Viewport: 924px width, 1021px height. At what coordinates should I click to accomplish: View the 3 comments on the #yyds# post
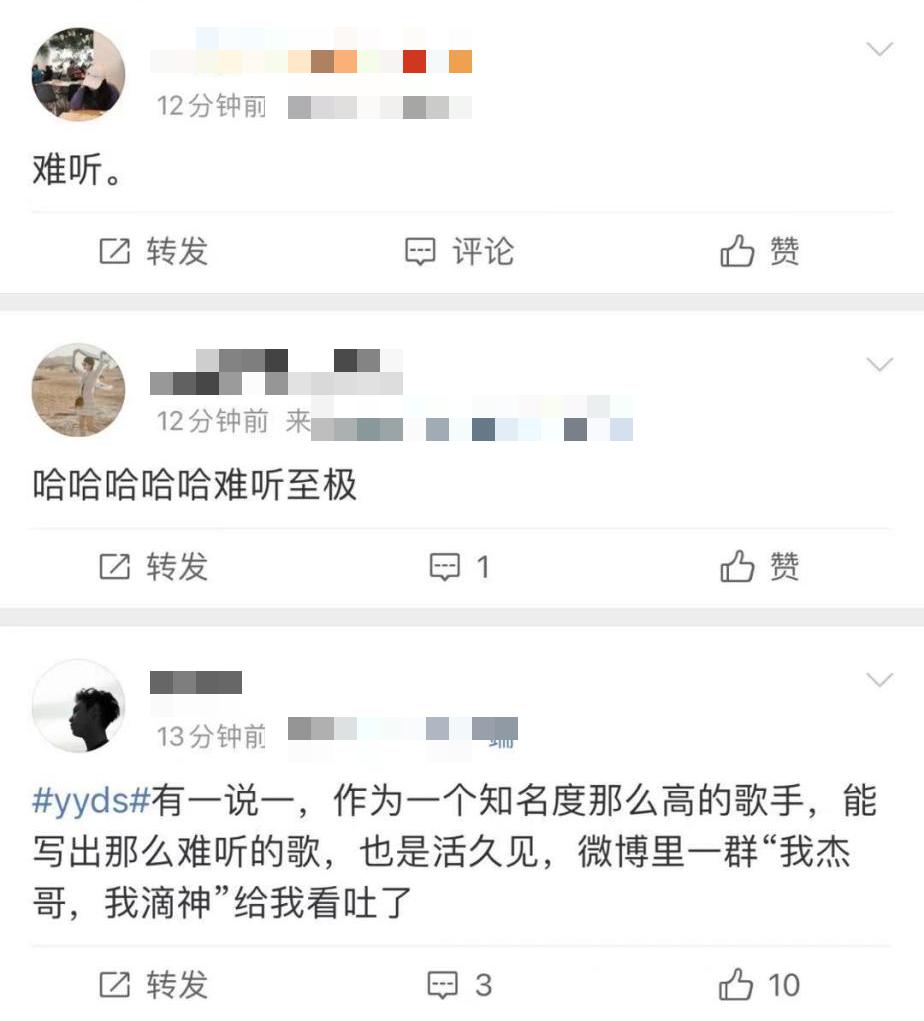point(459,985)
